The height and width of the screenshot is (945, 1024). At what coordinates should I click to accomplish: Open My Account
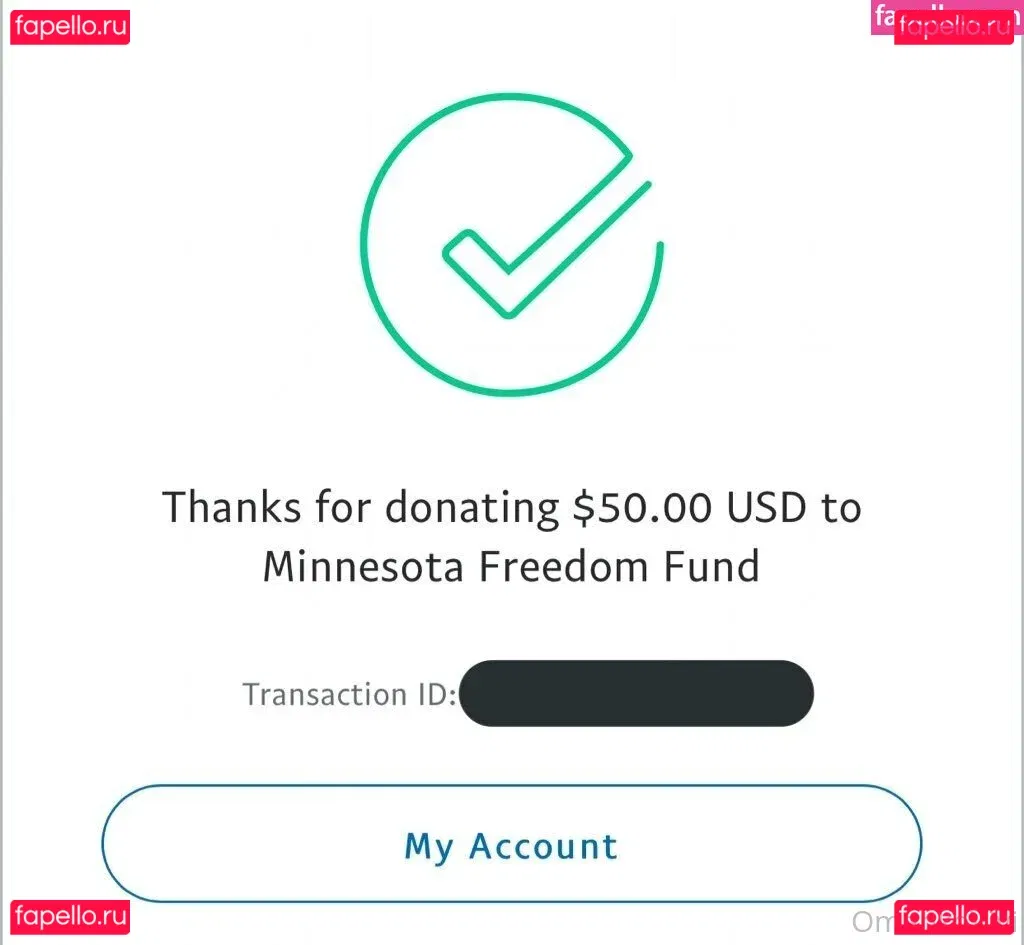[511, 845]
